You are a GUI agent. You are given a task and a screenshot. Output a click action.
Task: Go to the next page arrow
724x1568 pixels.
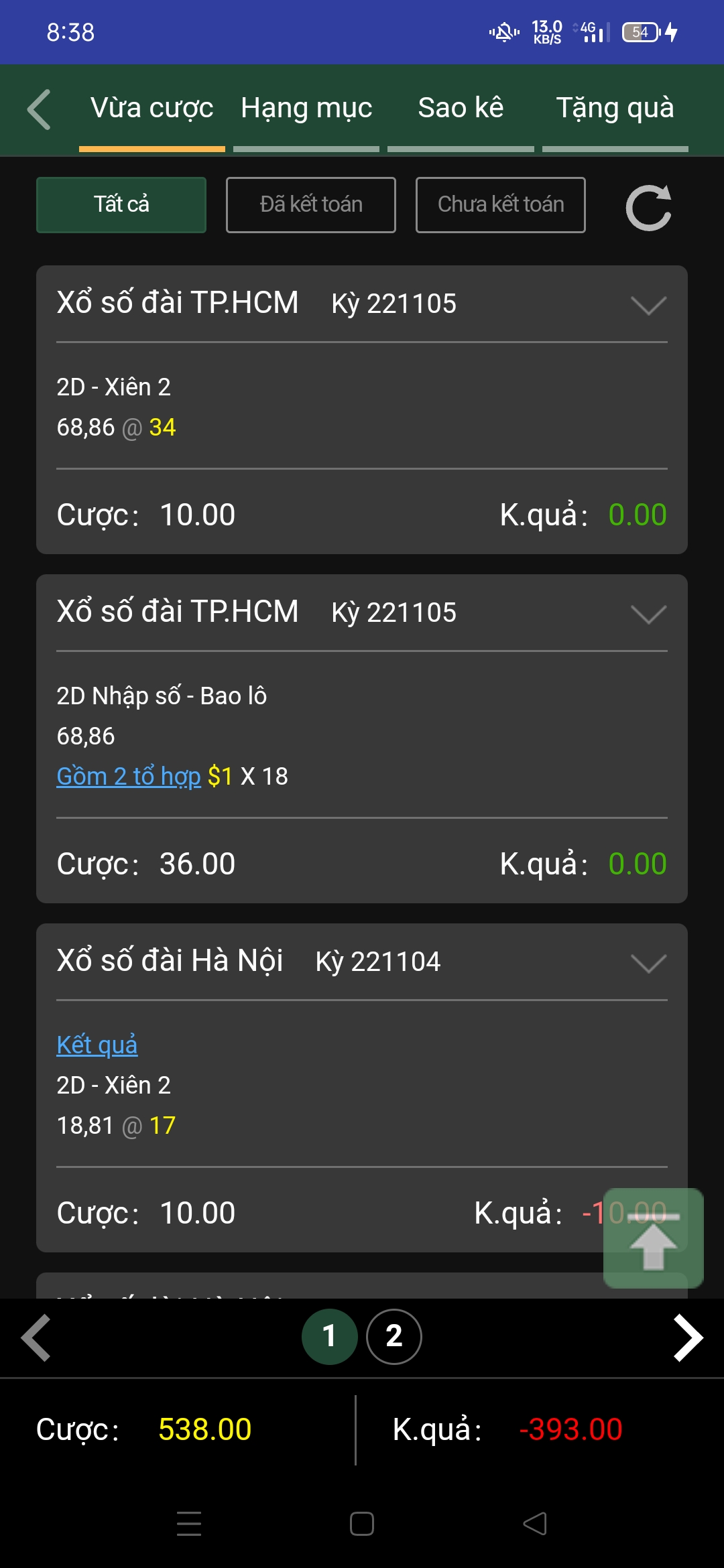click(688, 1338)
